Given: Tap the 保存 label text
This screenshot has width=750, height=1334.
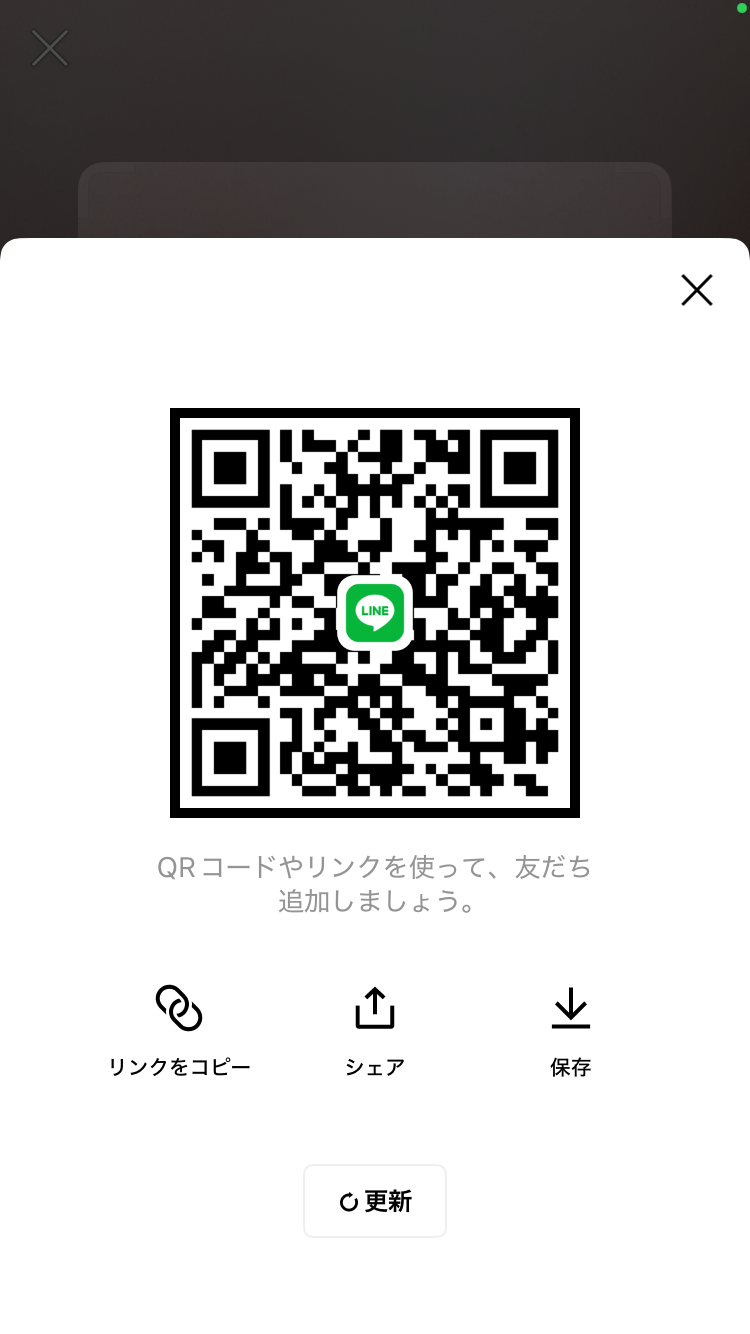Looking at the screenshot, I should [570, 1066].
